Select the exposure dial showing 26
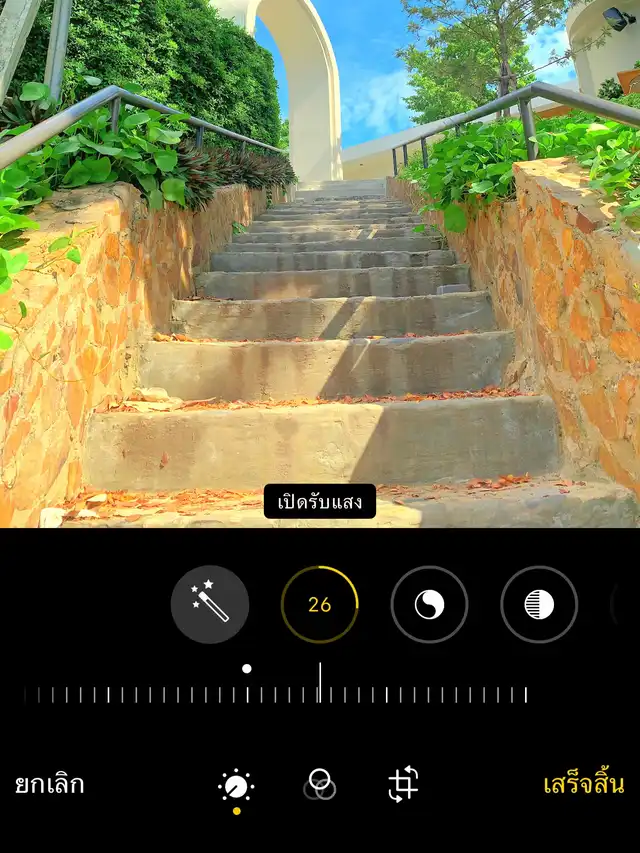The height and width of the screenshot is (853, 640). pos(319,604)
